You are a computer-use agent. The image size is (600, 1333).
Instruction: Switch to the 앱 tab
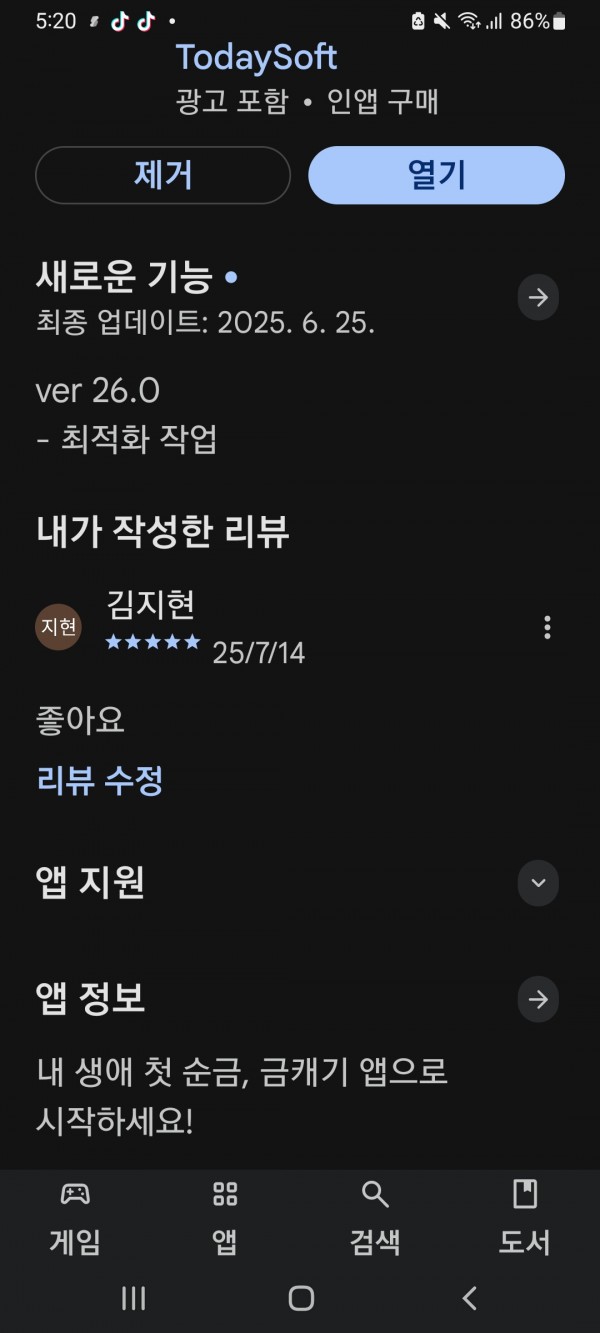pyautogui.click(x=225, y=1217)
